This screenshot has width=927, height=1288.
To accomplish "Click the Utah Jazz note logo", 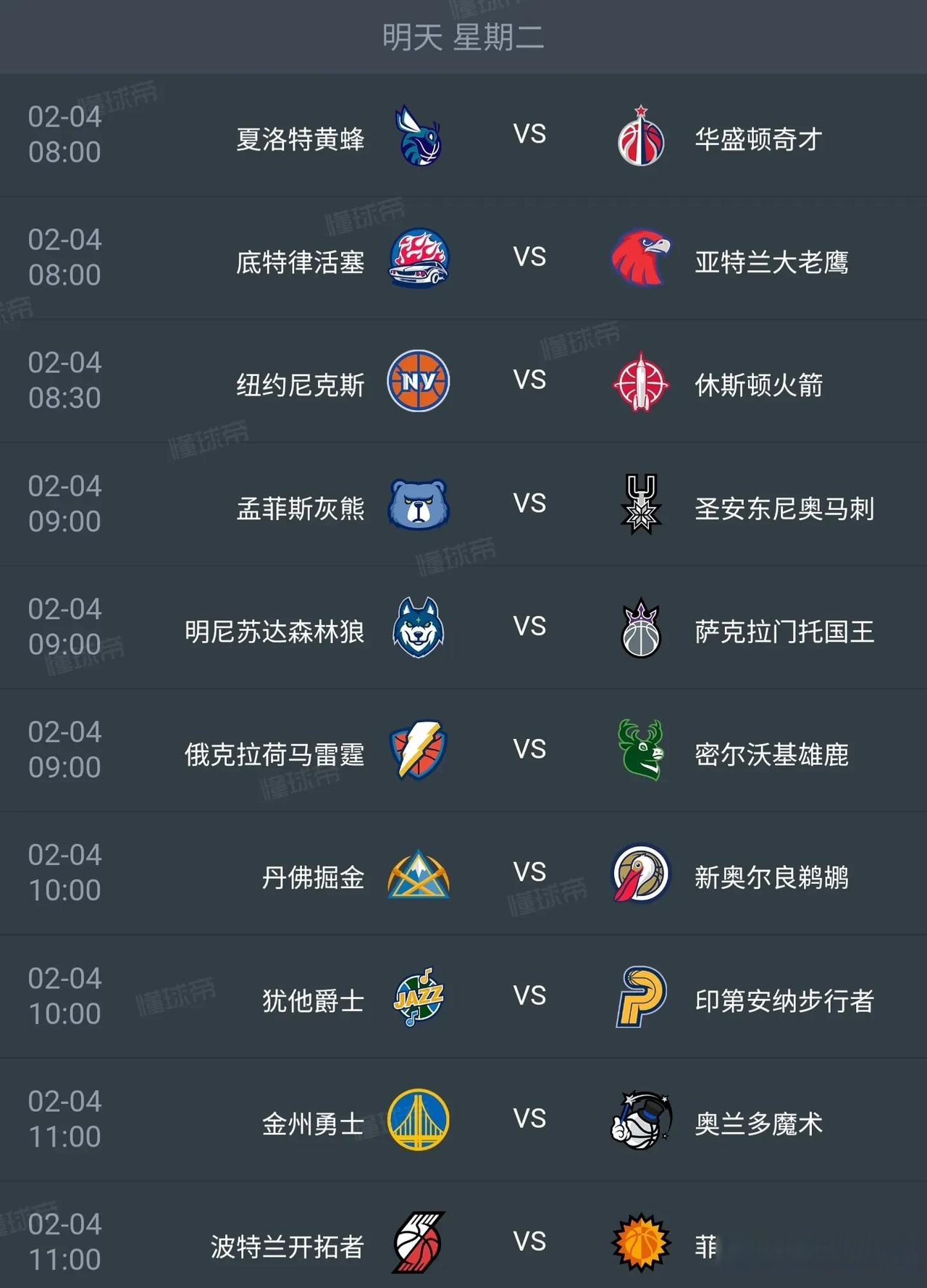I will click(420, 998).
